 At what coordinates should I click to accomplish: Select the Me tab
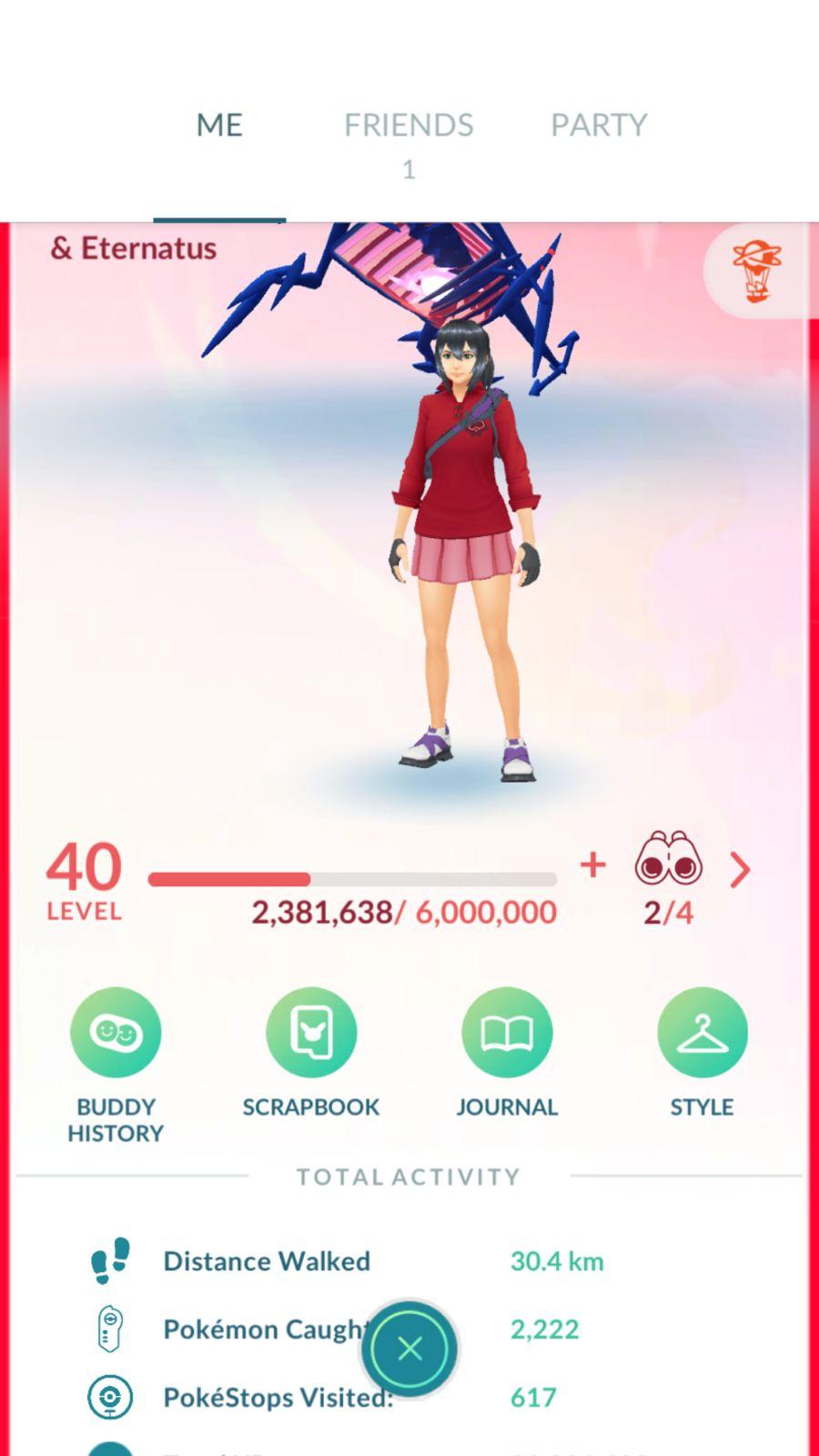coord(219,126)
